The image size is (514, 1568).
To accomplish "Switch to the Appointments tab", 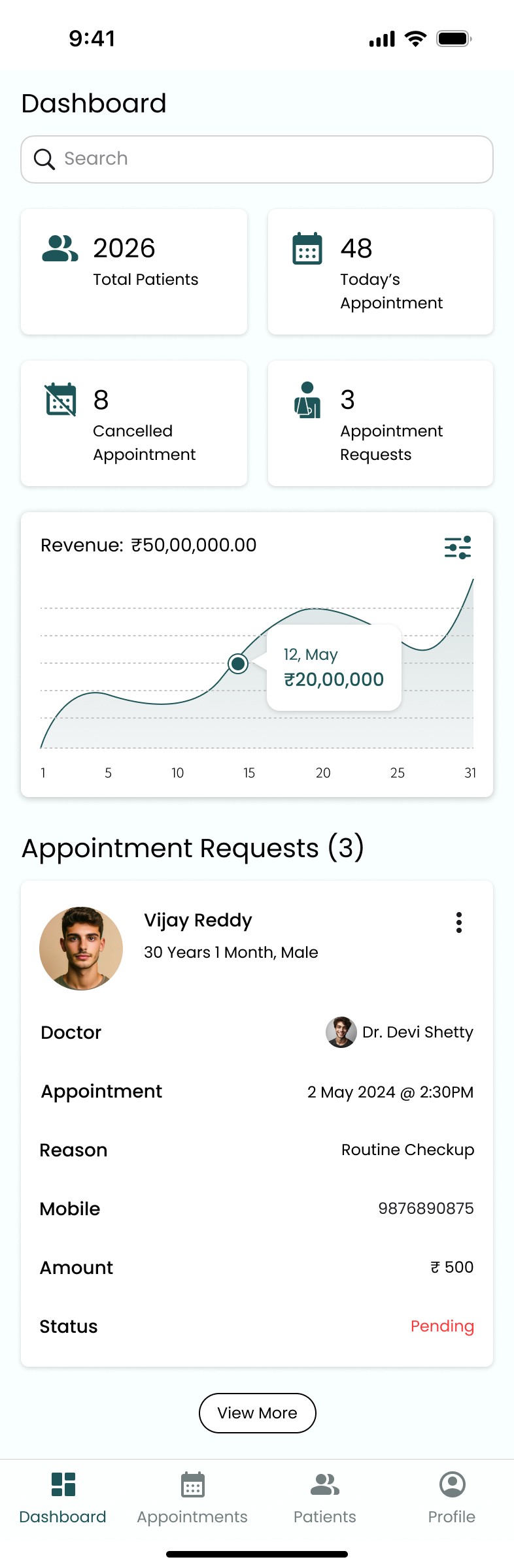I will [192, 1496].
